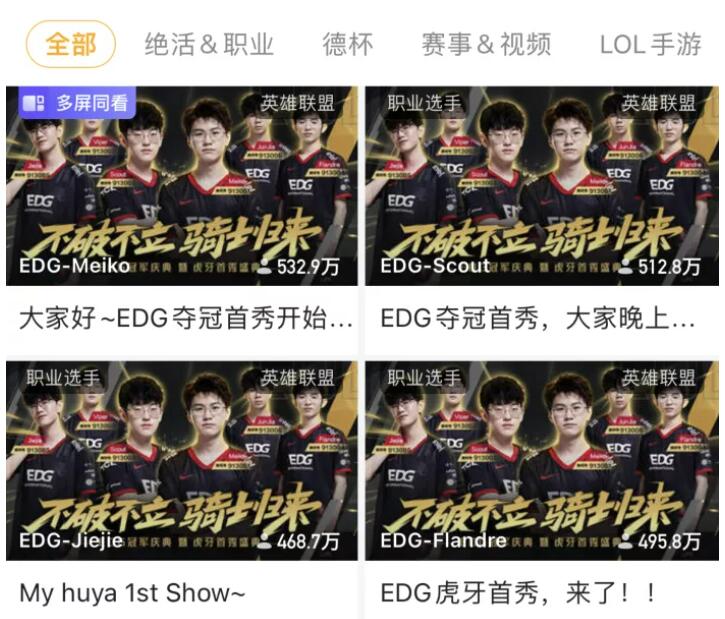Switch to the 赛事&视频 tab
The width and height of the screenshot is (725, 619).
(x=486, y=45)
